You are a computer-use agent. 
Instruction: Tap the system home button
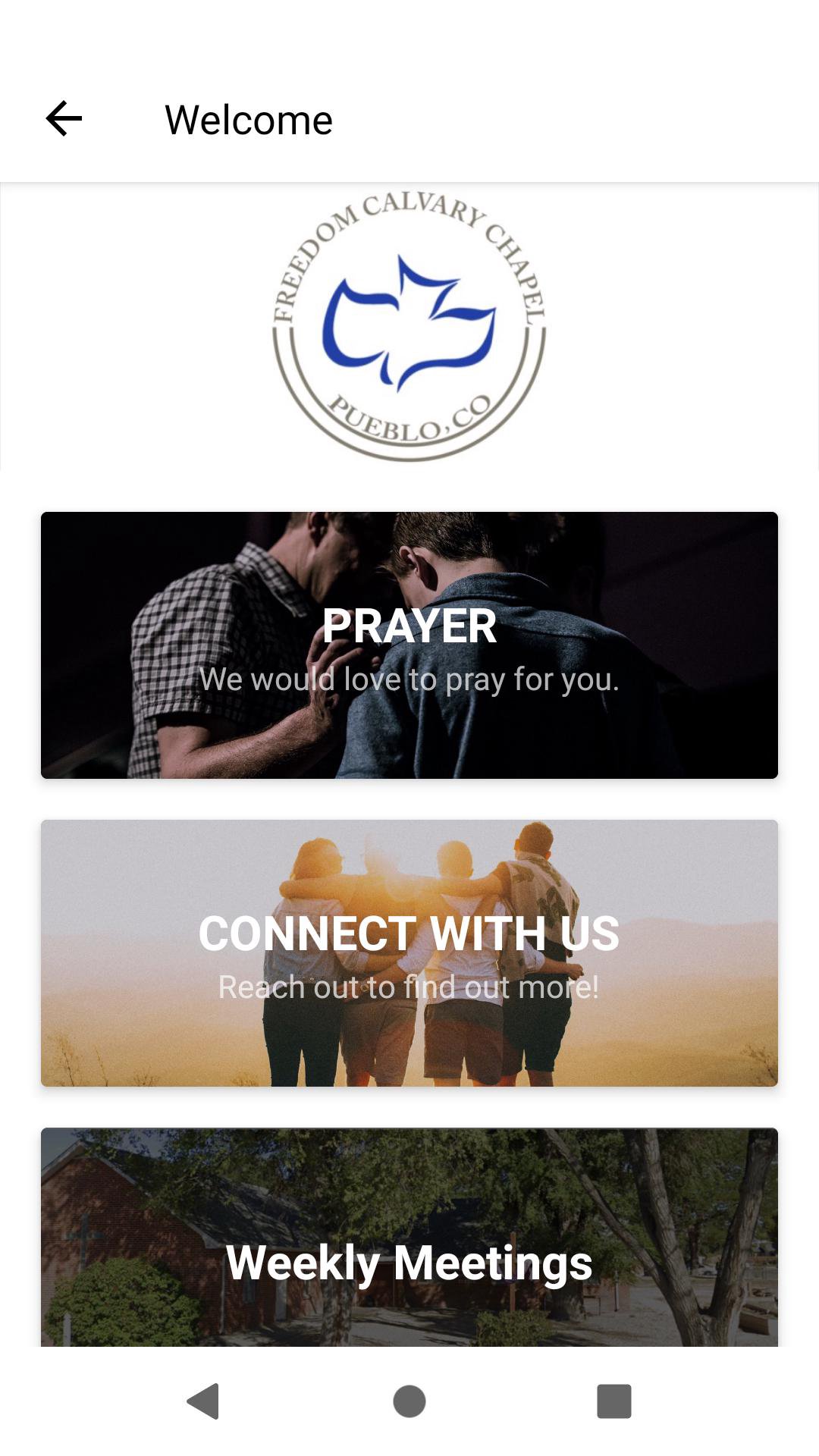(x=409, y=1401)
